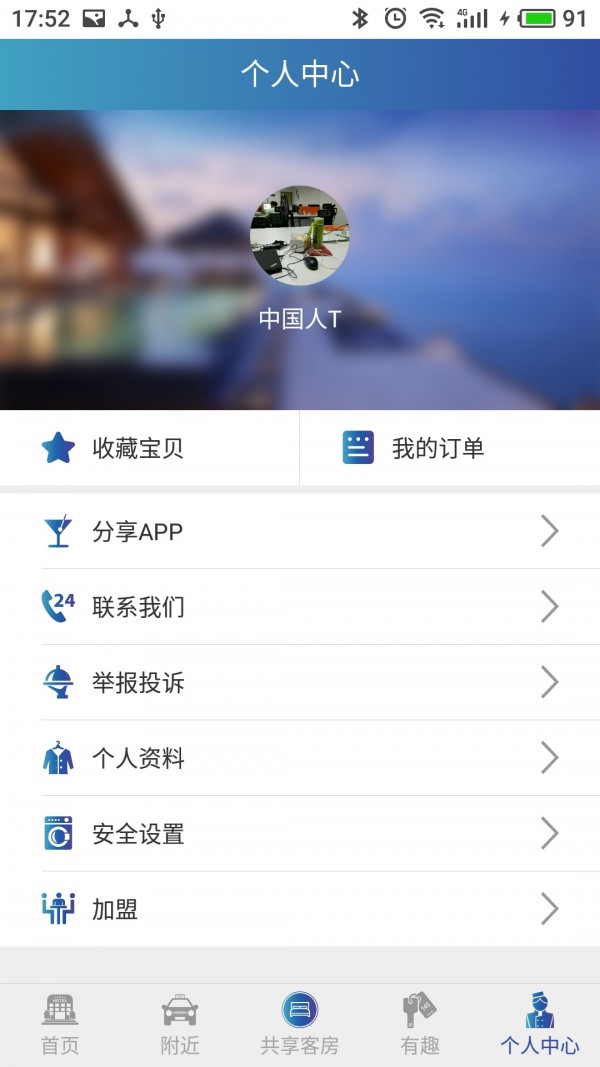
Task: Open 个人资料 profile details
Action: pos(300,759)
